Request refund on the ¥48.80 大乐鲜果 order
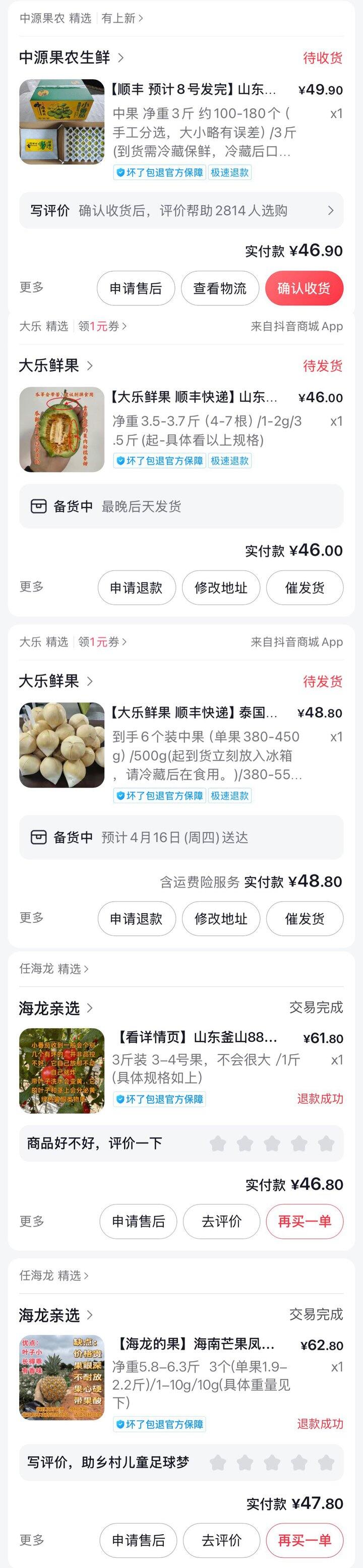 [x=136, y=918]
